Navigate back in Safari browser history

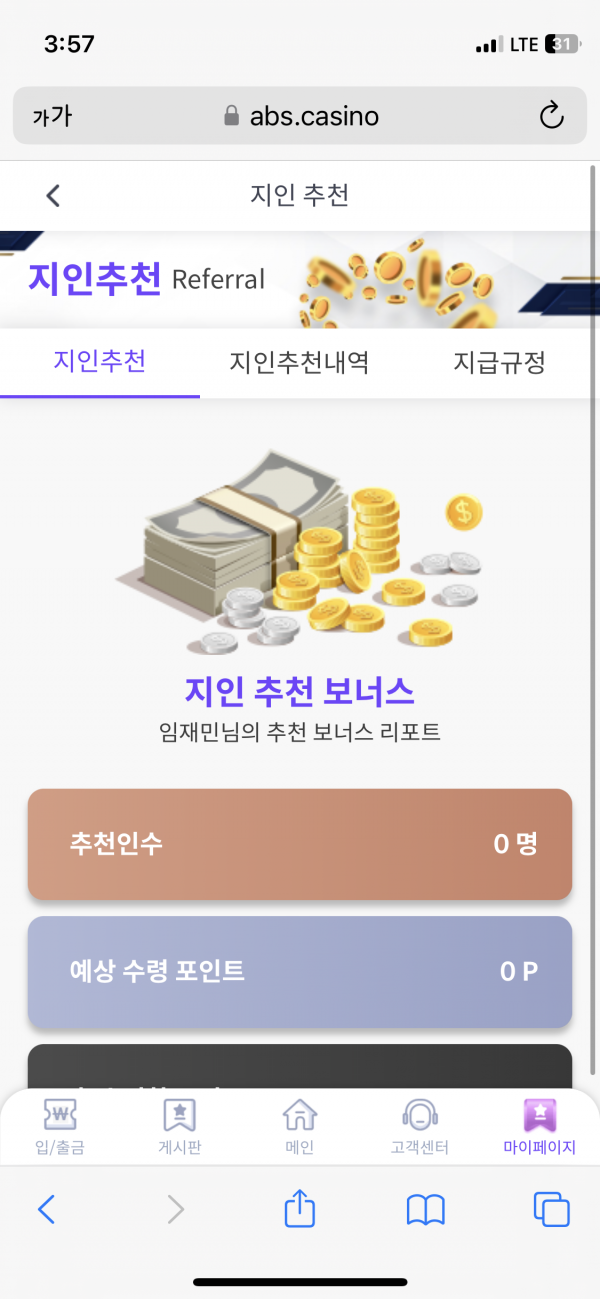(x=47, y=1210)
